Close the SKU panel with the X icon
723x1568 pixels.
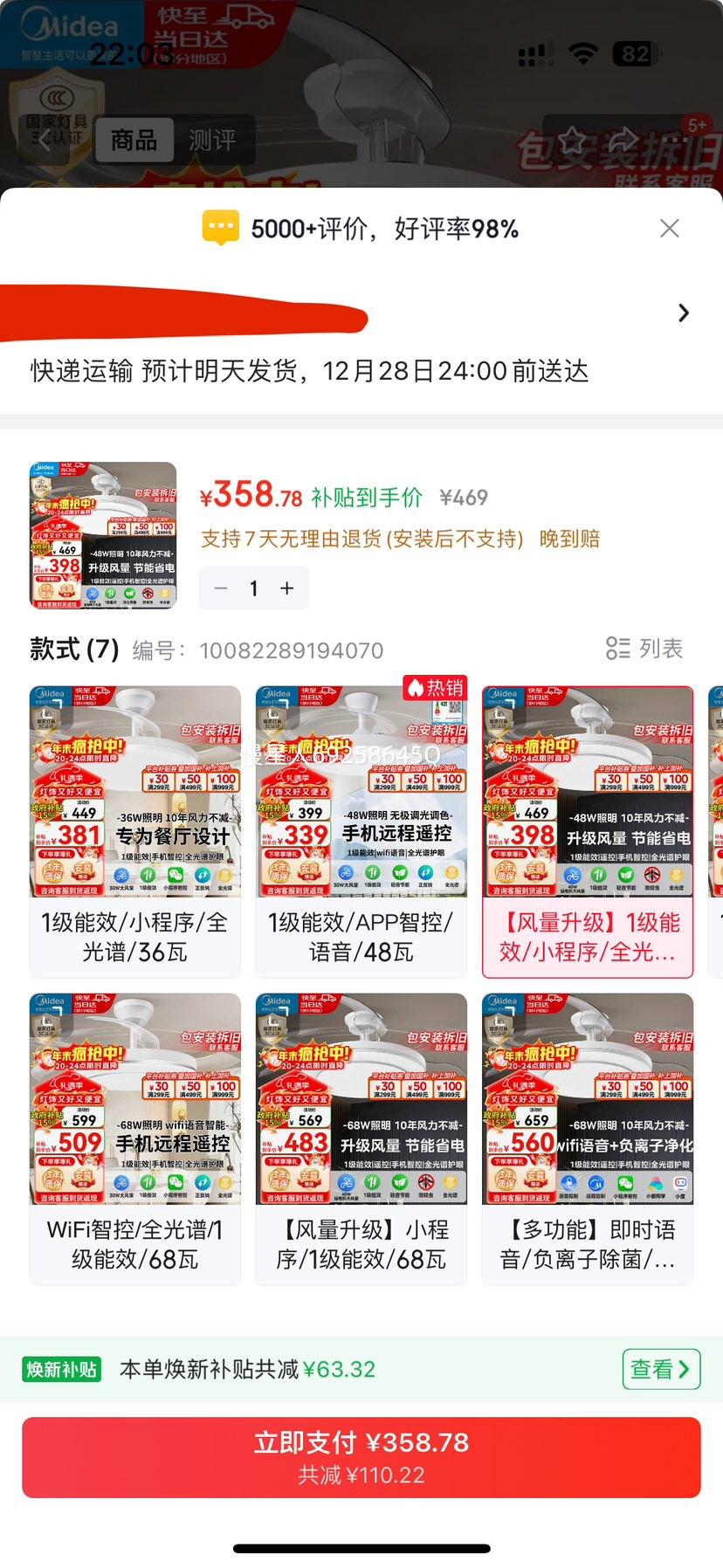click(669, 228)
